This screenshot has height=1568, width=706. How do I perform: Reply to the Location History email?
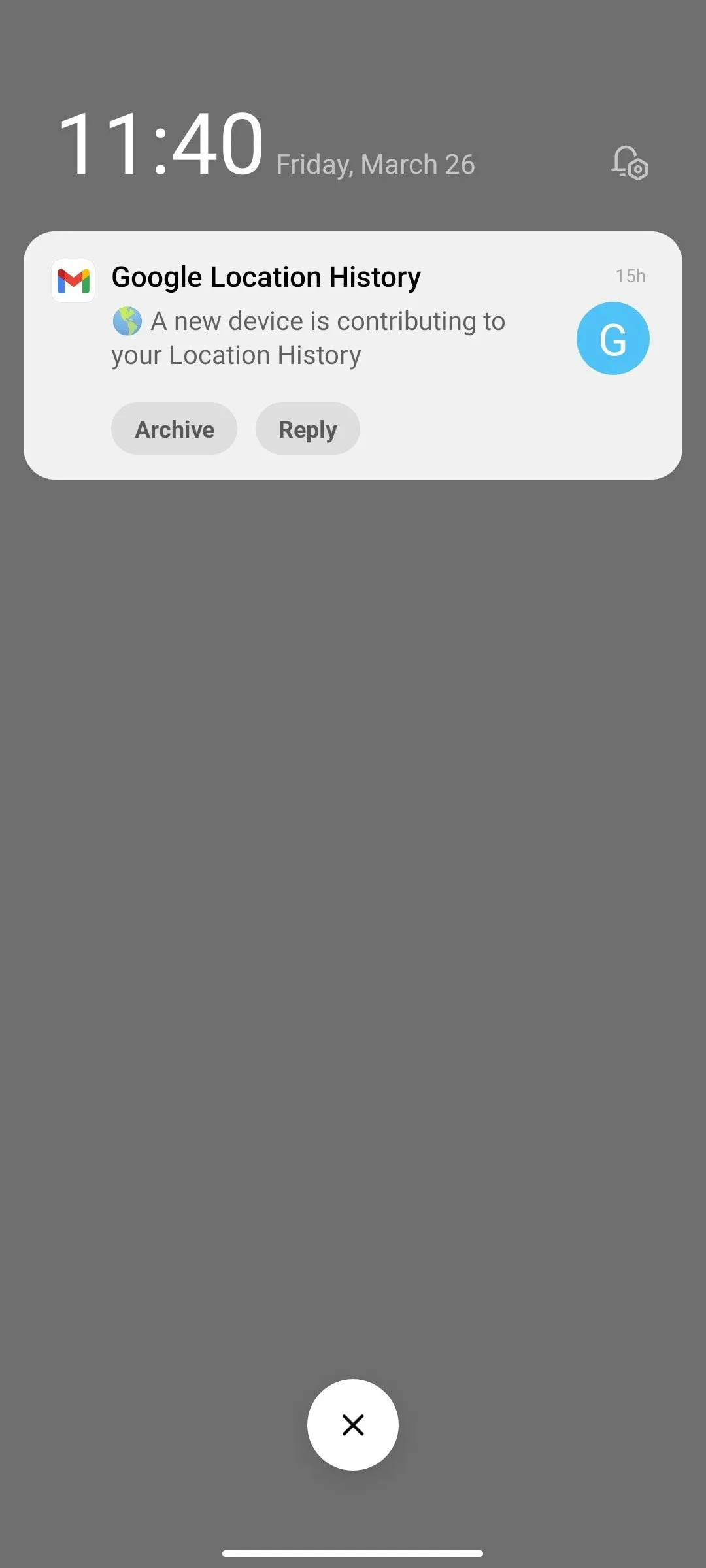[x=307, y=429]
